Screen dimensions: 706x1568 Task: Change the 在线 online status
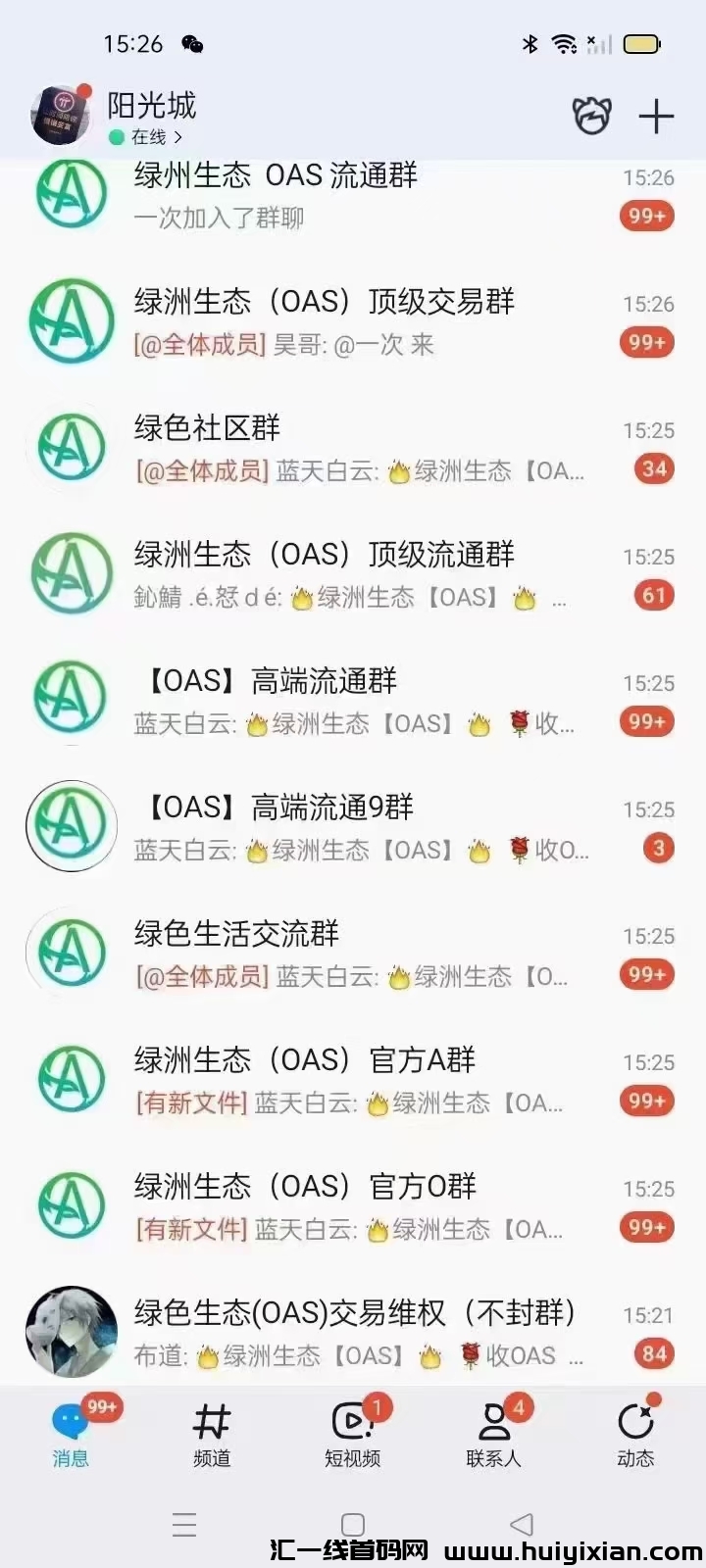[147, 137]
